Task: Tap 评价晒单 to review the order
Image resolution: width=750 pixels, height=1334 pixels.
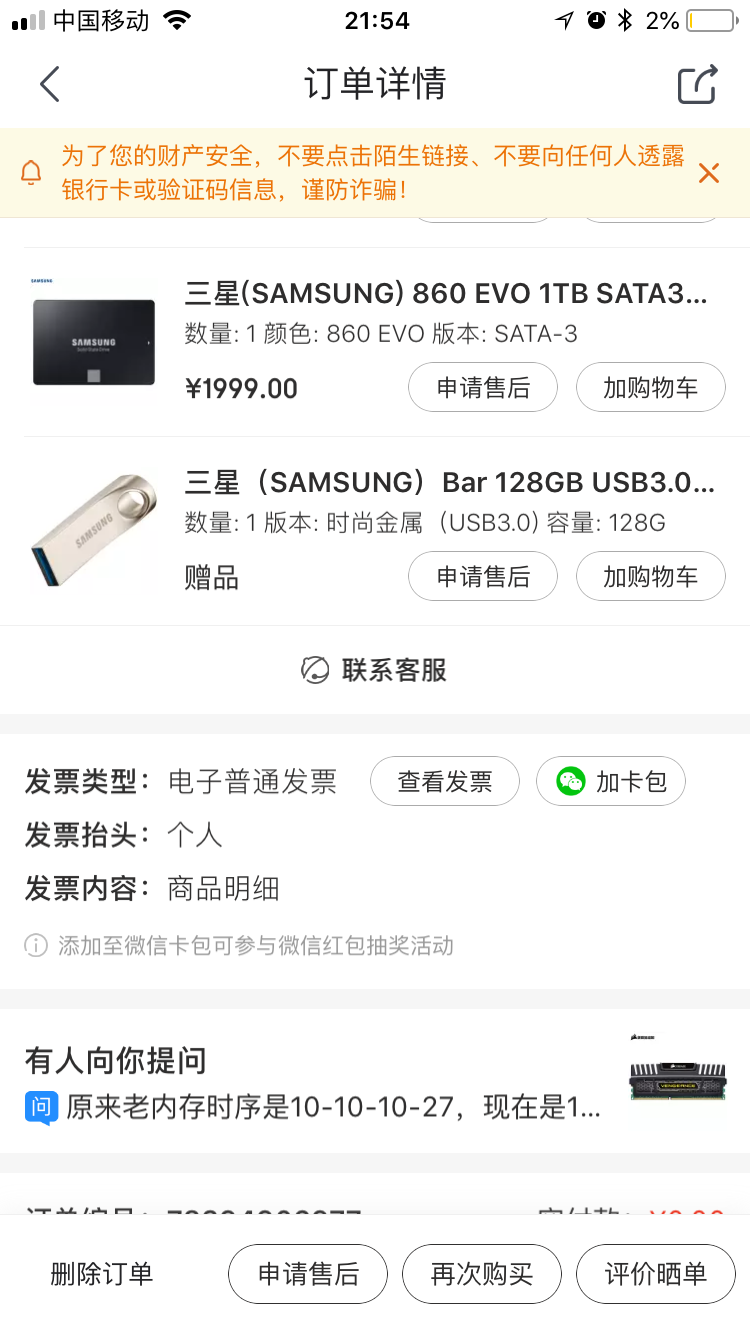Action: (656, 1274)
